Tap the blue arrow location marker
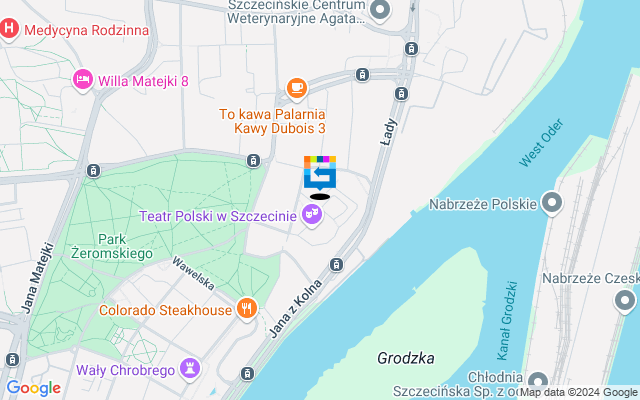640x400 pixels. pyautogui.click(x=320, y=174)
